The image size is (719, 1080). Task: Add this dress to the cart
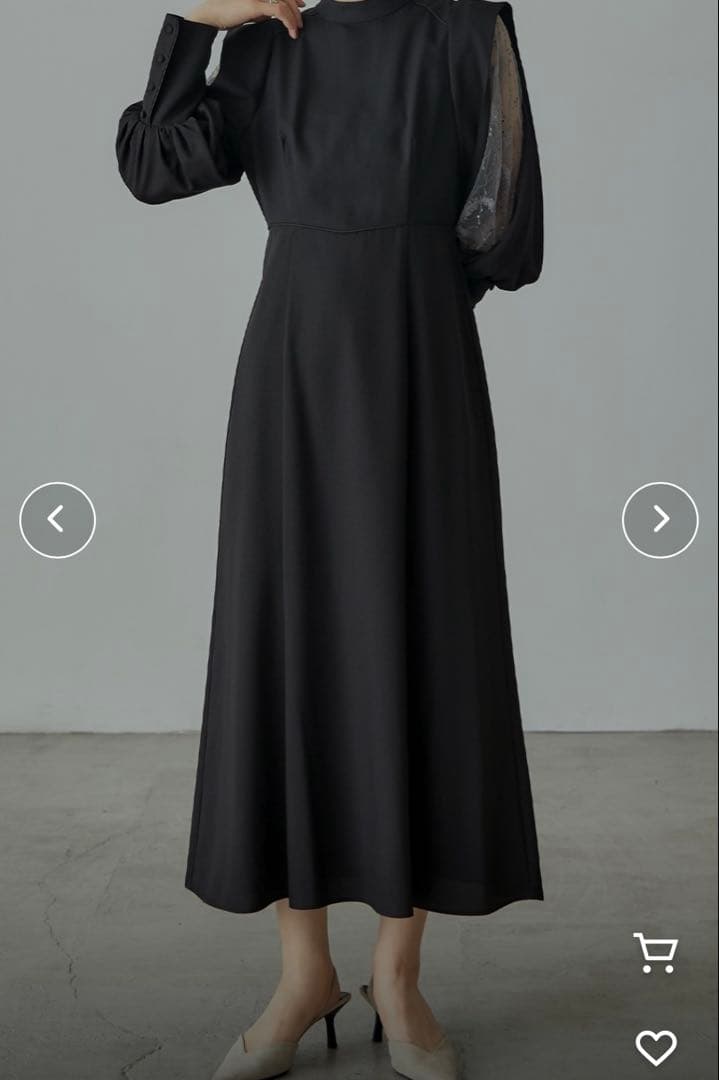tap(656, 952)
